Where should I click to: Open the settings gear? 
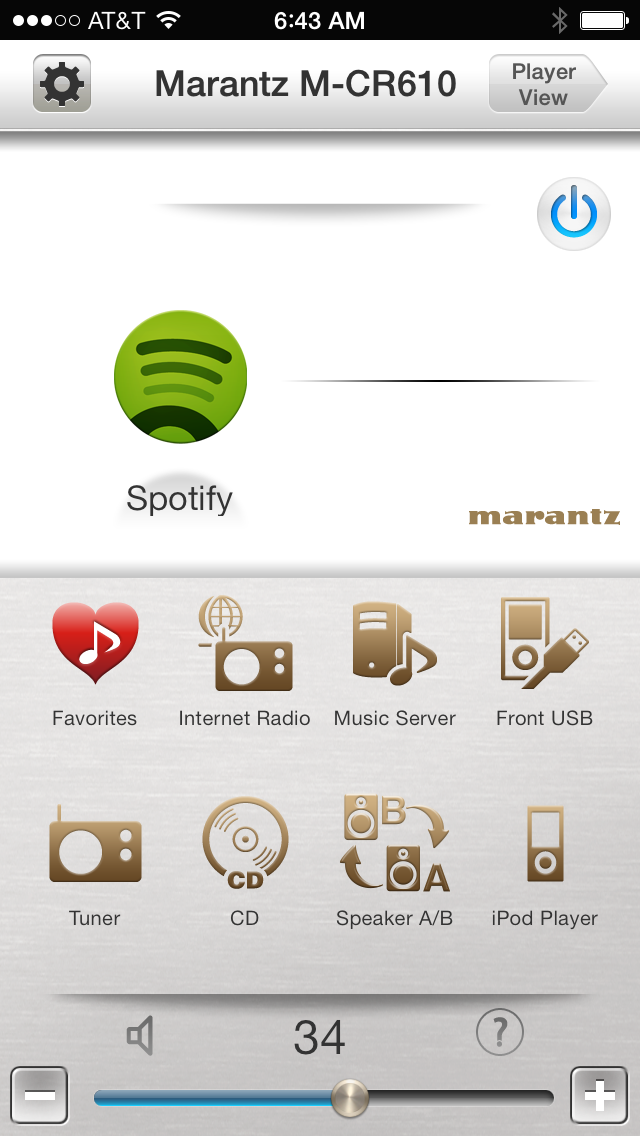coord(62,83)
